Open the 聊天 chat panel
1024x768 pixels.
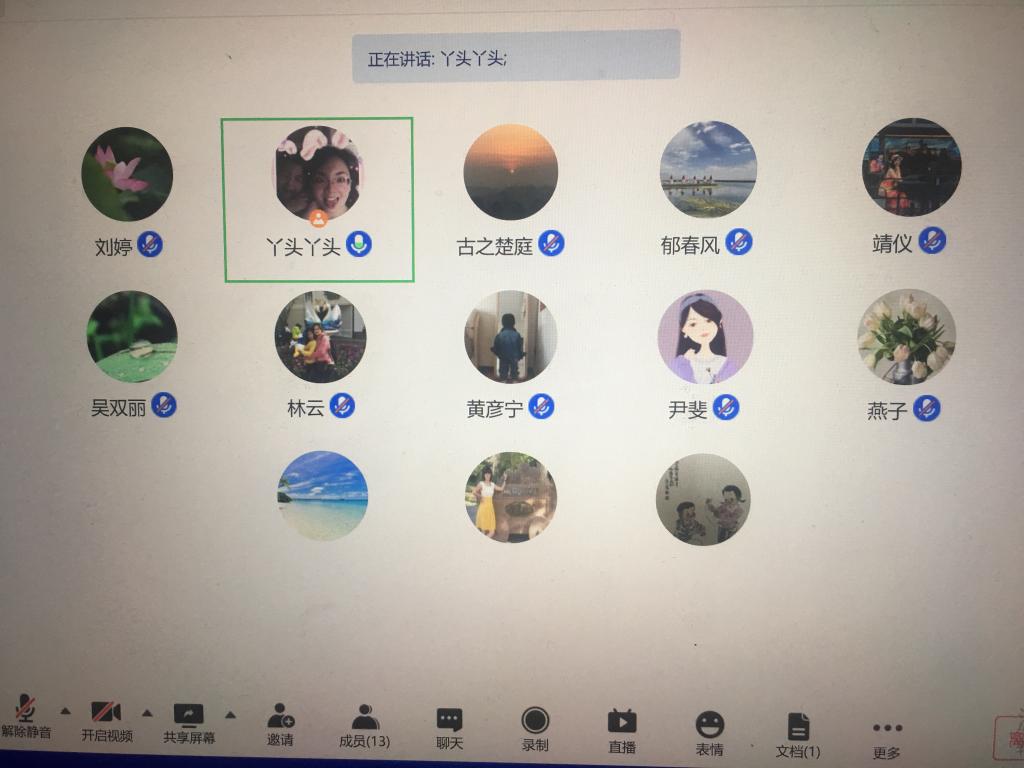point(449,727)
